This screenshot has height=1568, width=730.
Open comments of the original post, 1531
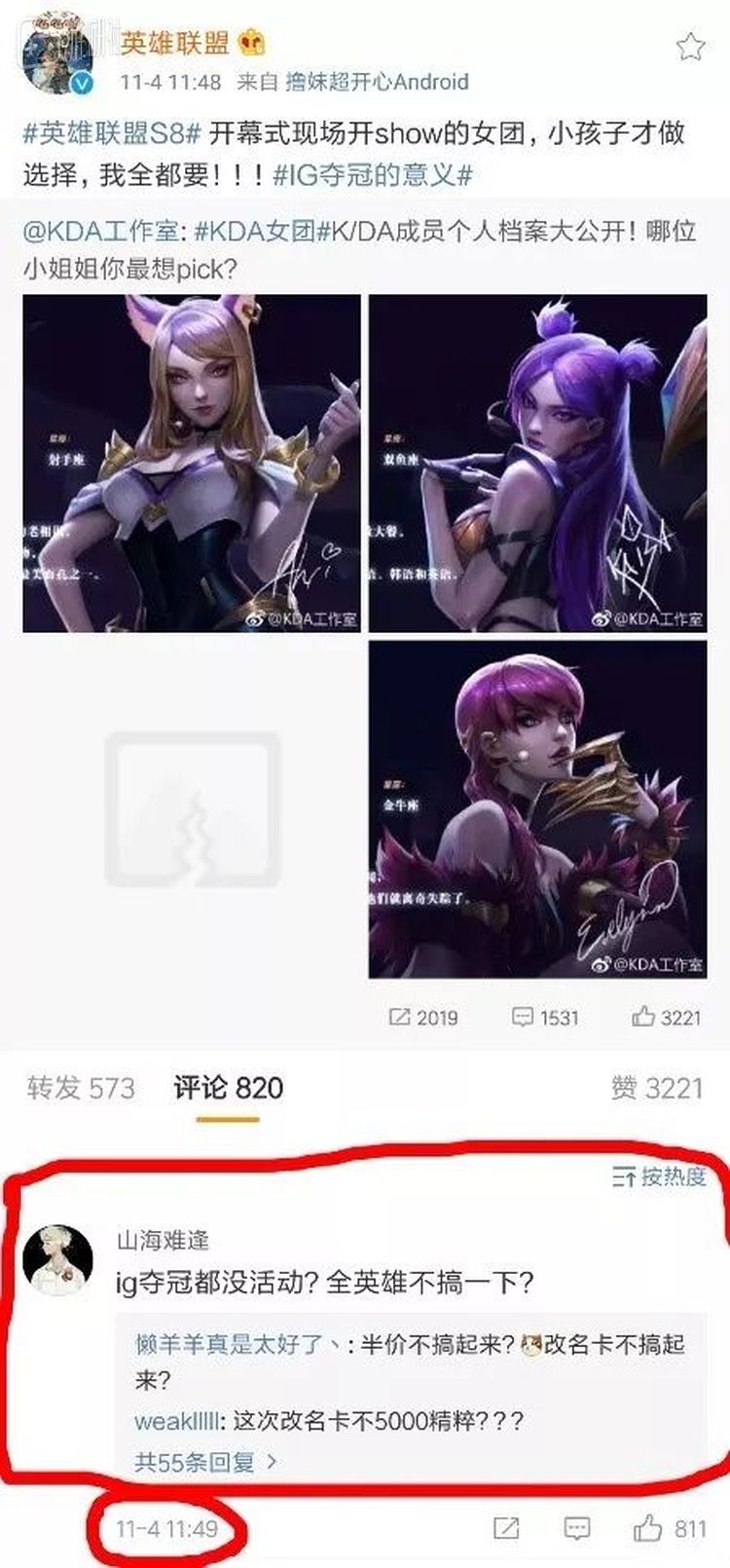545,1017
